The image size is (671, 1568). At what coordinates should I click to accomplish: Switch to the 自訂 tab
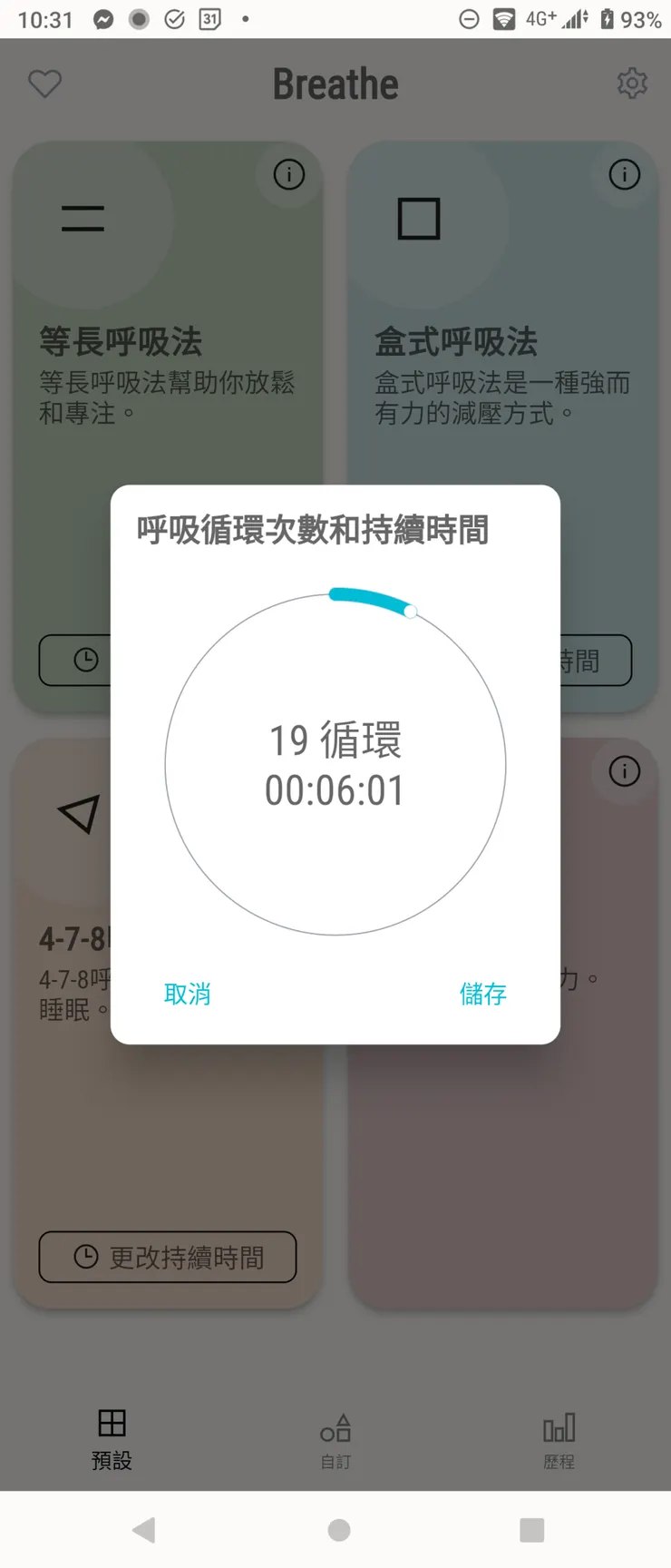click(x=335, y=1441)
